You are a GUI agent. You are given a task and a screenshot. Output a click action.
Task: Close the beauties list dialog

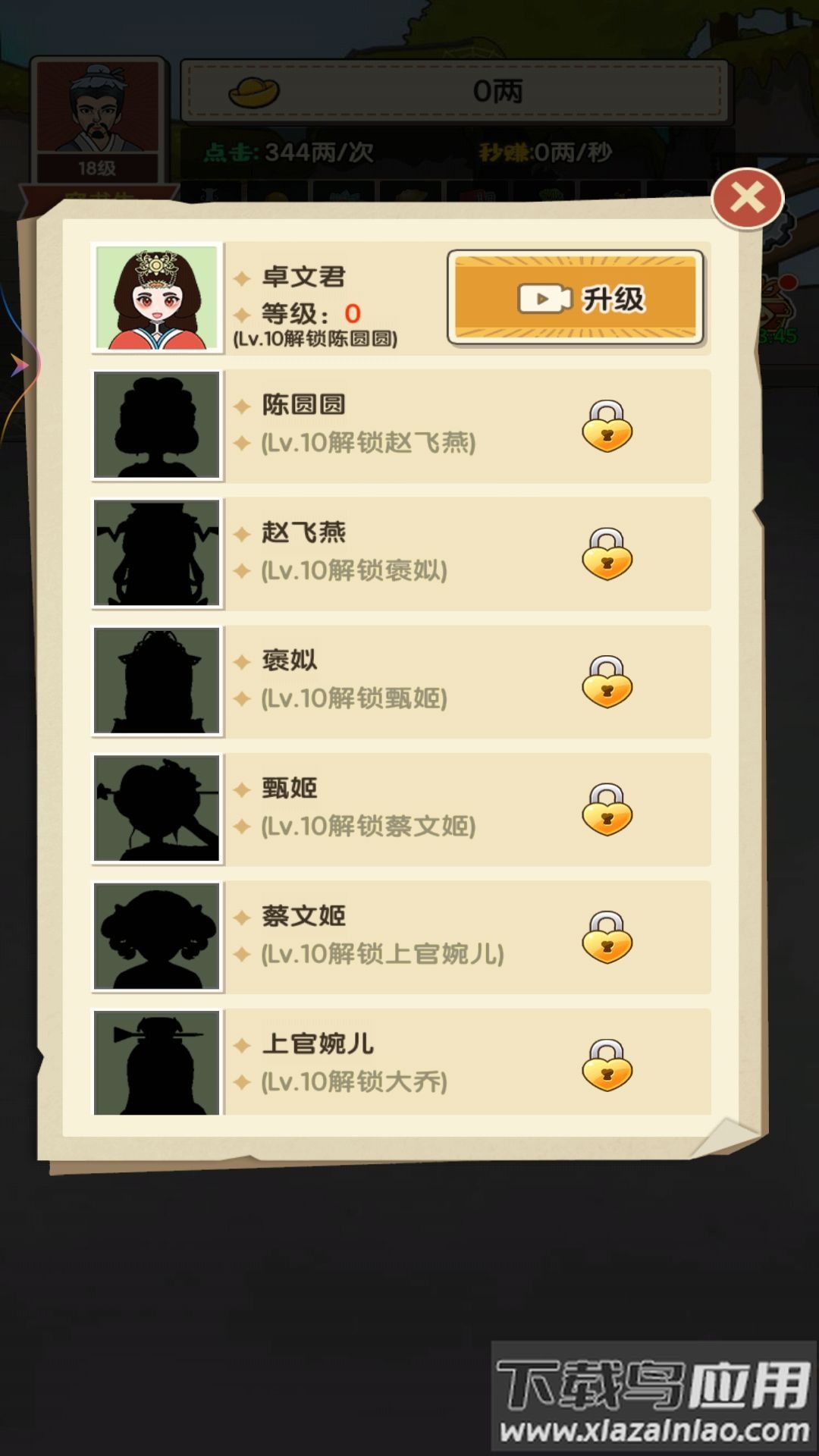pyautogui.click(x=747, y=199)
